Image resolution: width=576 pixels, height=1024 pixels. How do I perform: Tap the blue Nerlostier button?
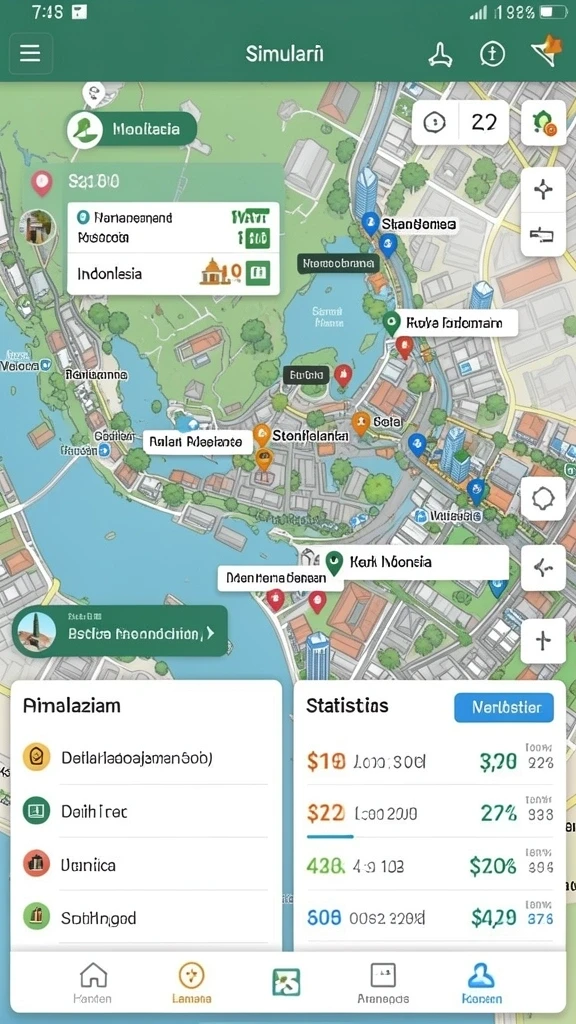pos(504,707)
